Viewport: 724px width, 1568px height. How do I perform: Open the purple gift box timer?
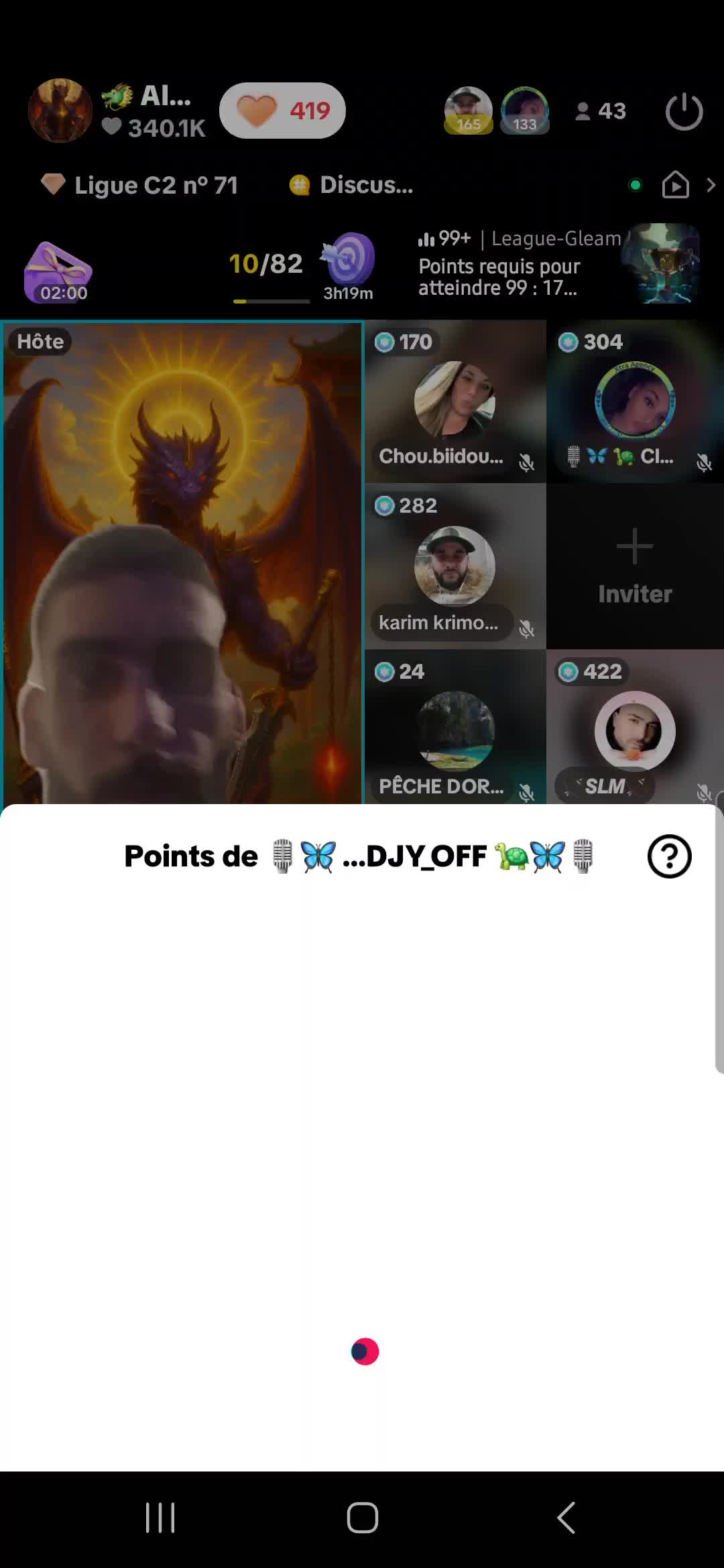click(x=58, y=271)
